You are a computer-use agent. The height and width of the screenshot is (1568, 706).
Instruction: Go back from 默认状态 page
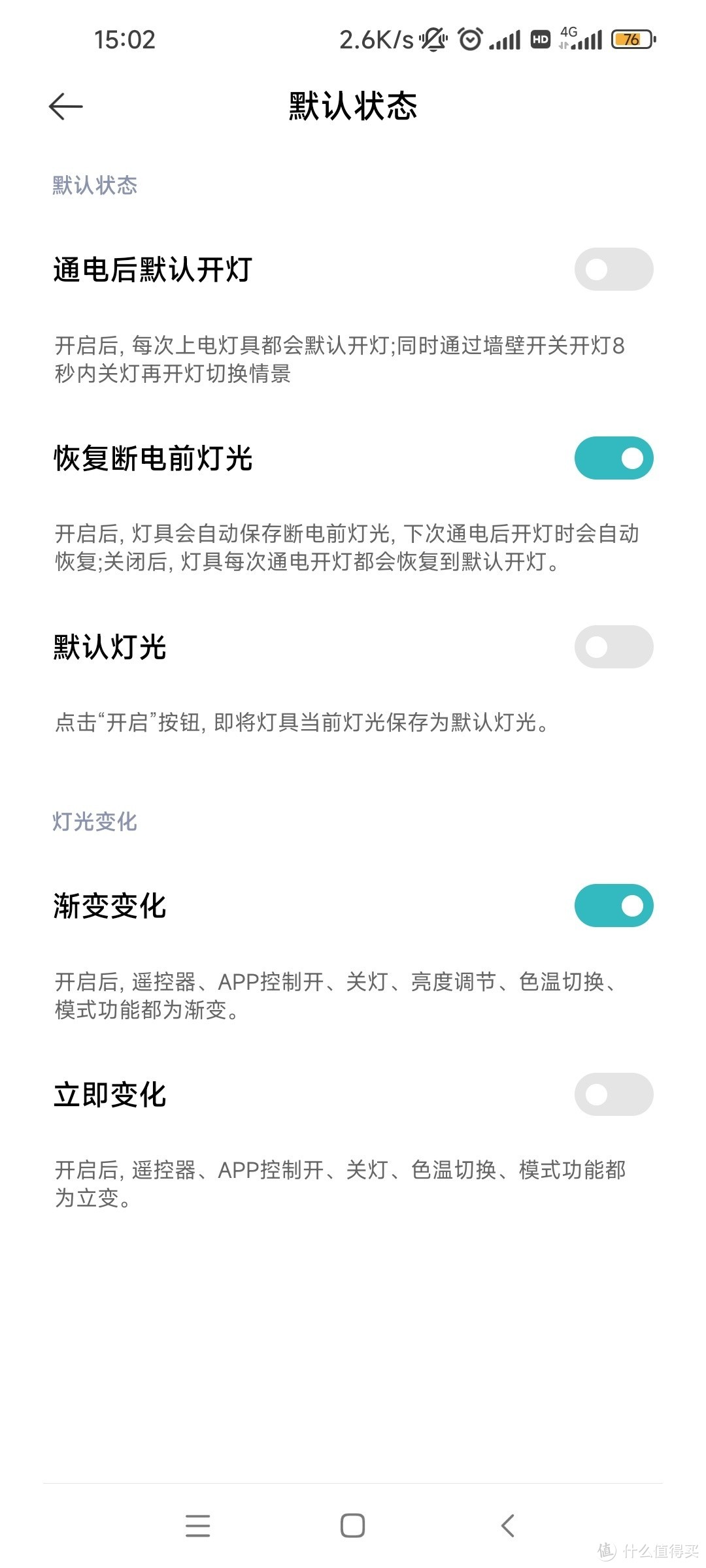click(x=66, y=106)
